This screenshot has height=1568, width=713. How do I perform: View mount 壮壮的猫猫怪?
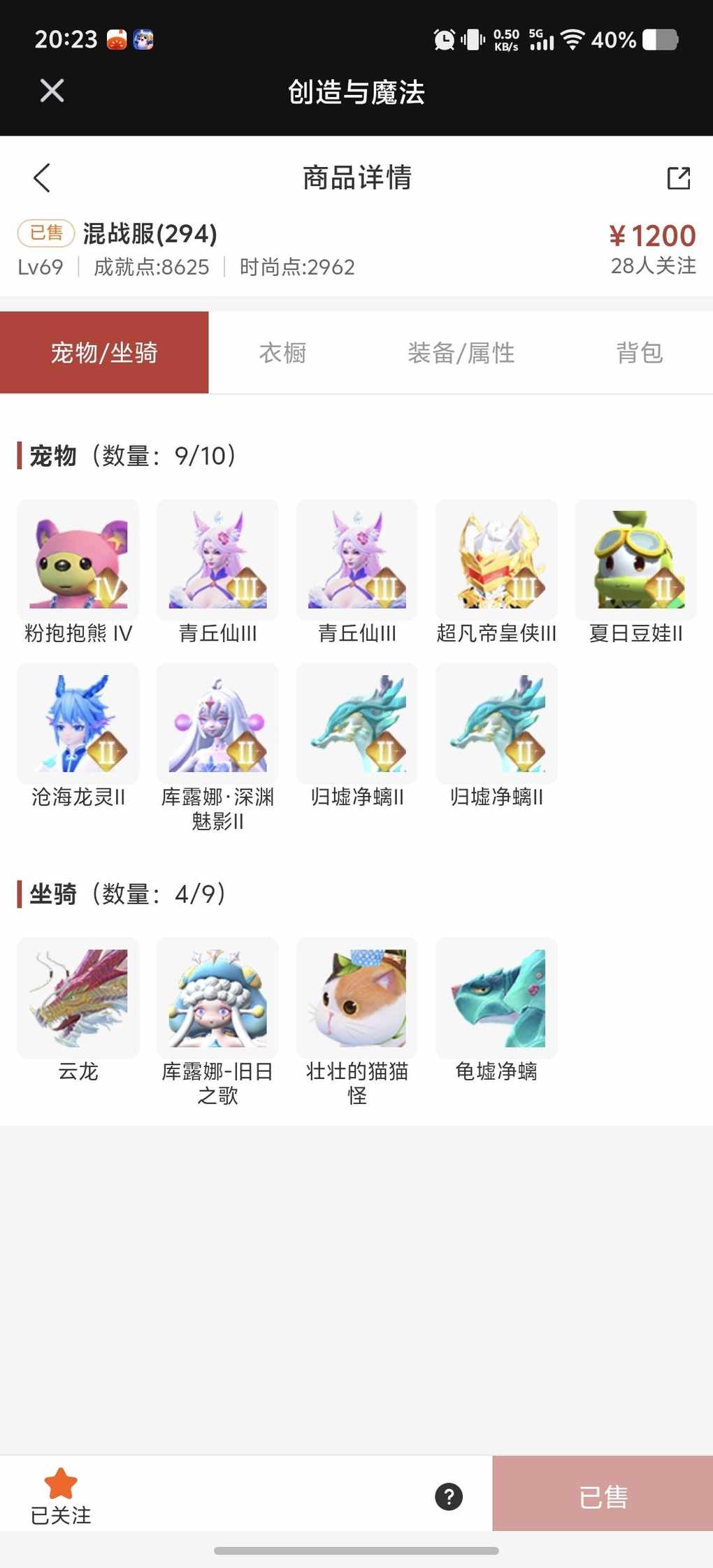coord(357,998)
